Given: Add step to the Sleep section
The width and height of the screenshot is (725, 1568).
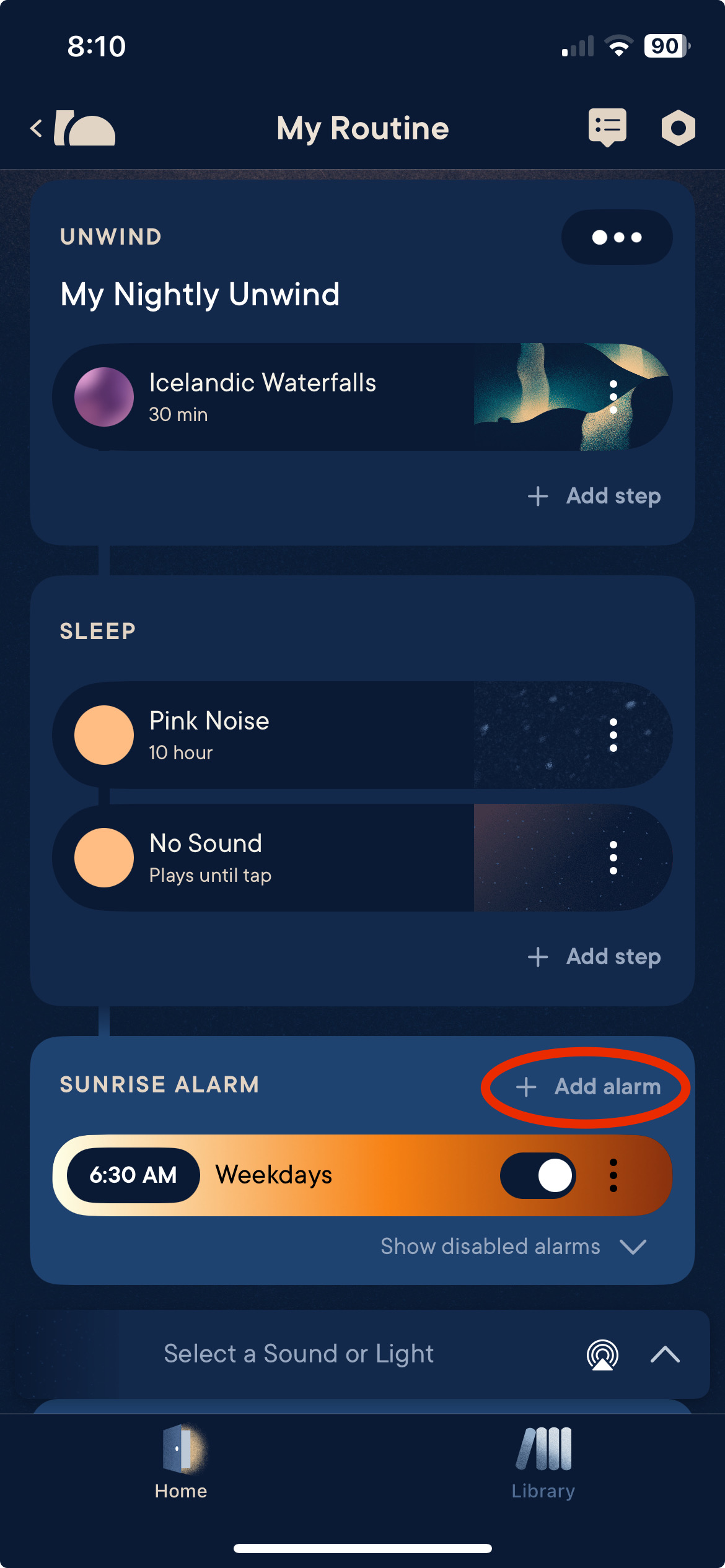Looking at the screenshot, I should 595,957.
